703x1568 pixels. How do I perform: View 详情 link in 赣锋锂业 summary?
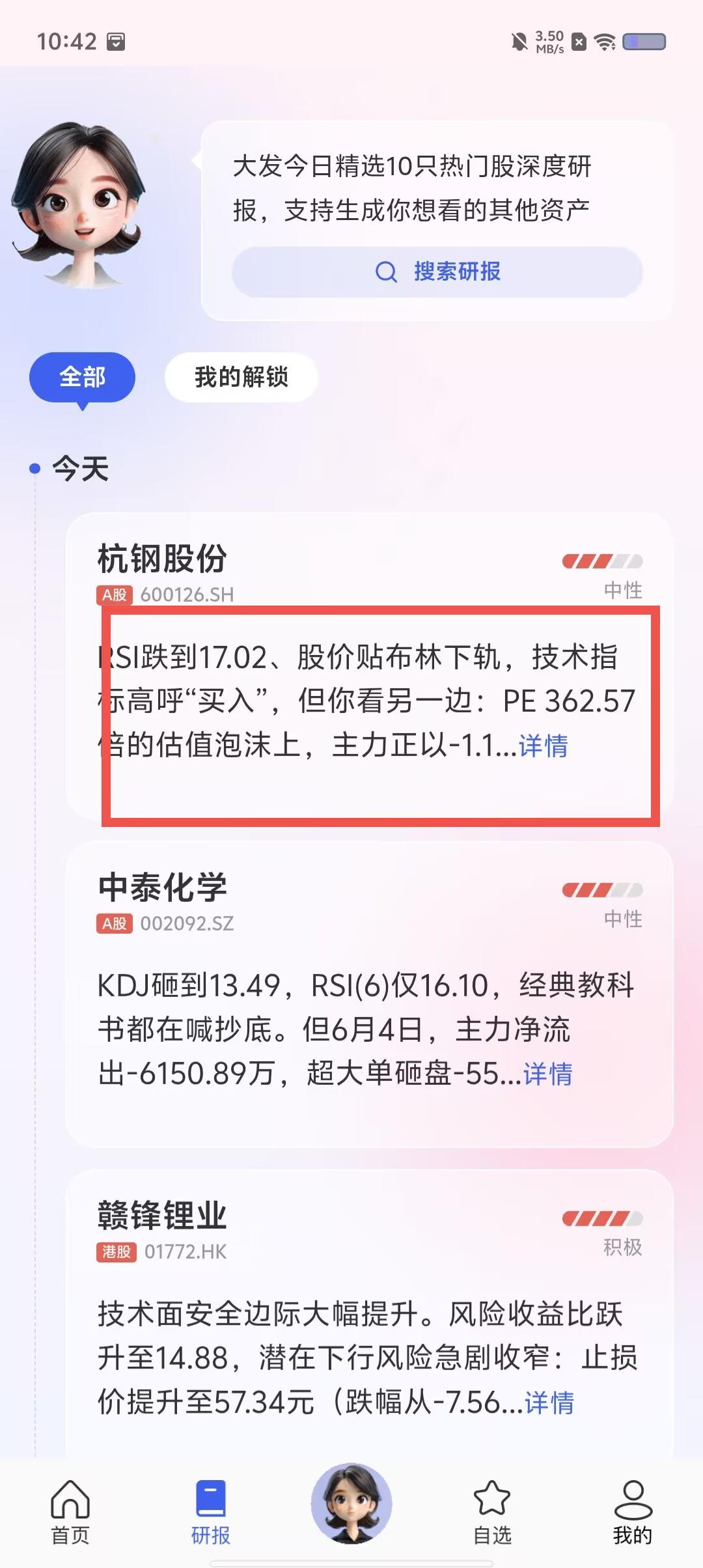[550, 1403]
